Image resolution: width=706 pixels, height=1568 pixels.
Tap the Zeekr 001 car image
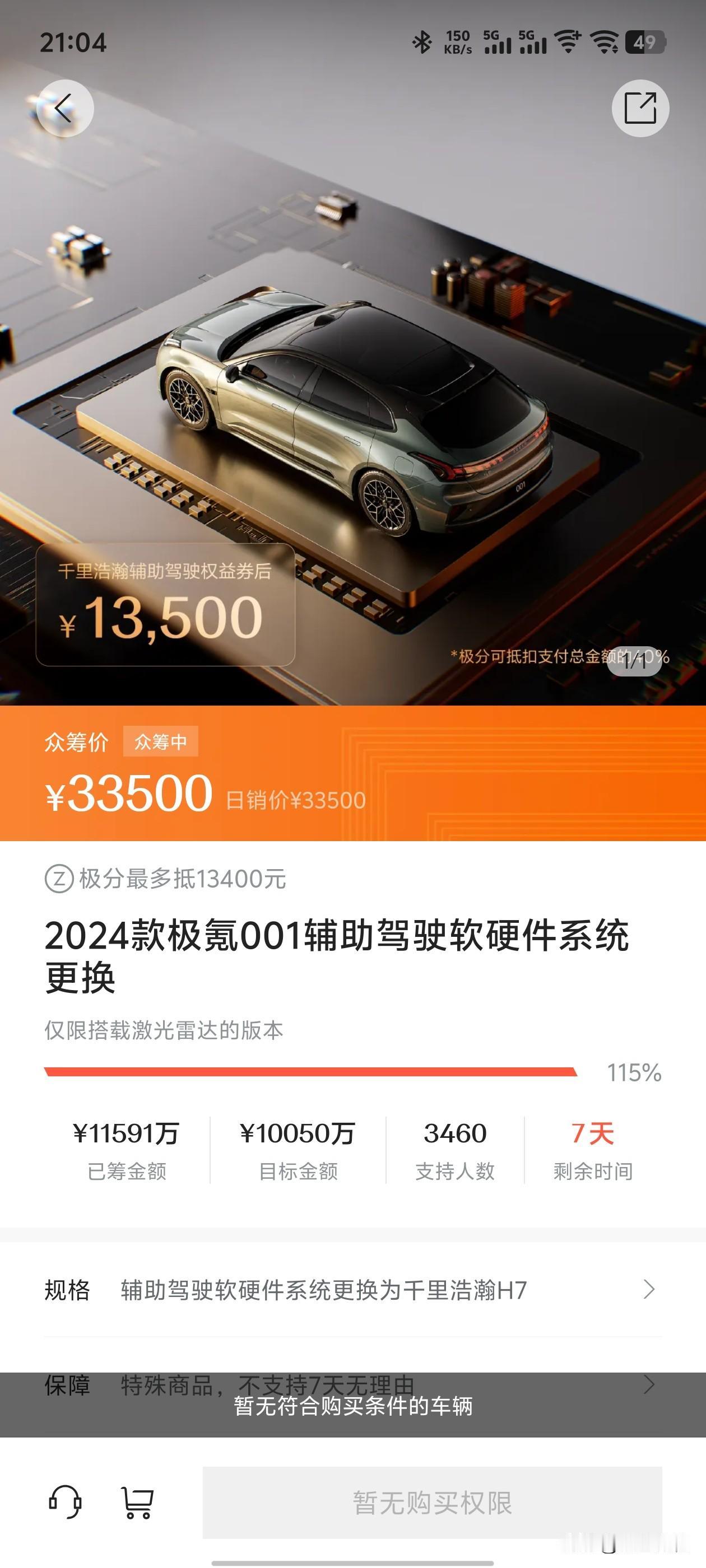[x=354, y=414]
